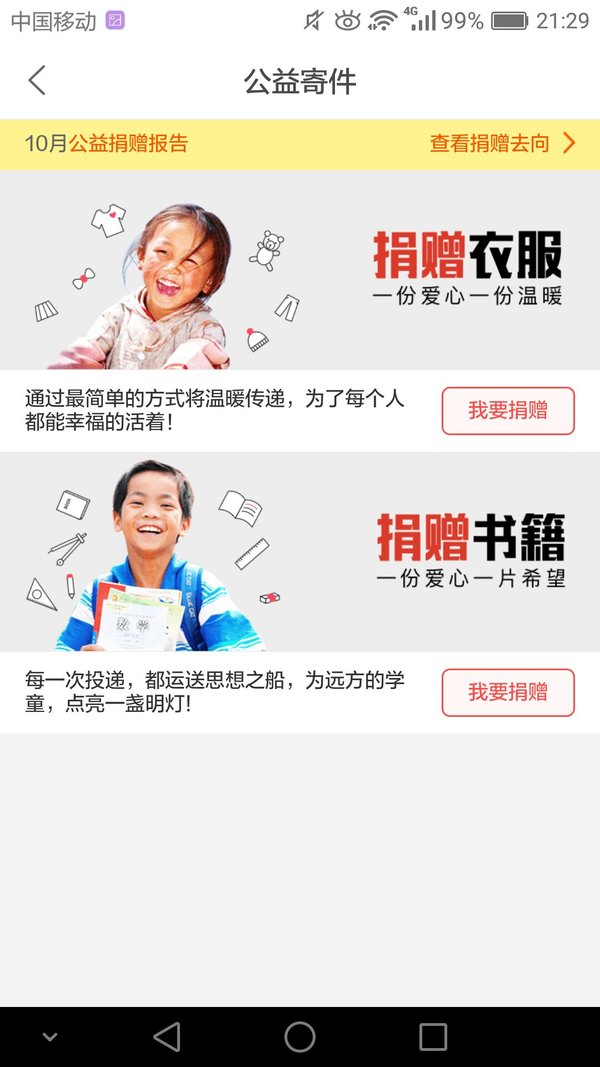Go back using the top-left arrow
Image resolution: width=600 pixels, height=1067 pixels.
pyautogui.click(x=37, y=80)
